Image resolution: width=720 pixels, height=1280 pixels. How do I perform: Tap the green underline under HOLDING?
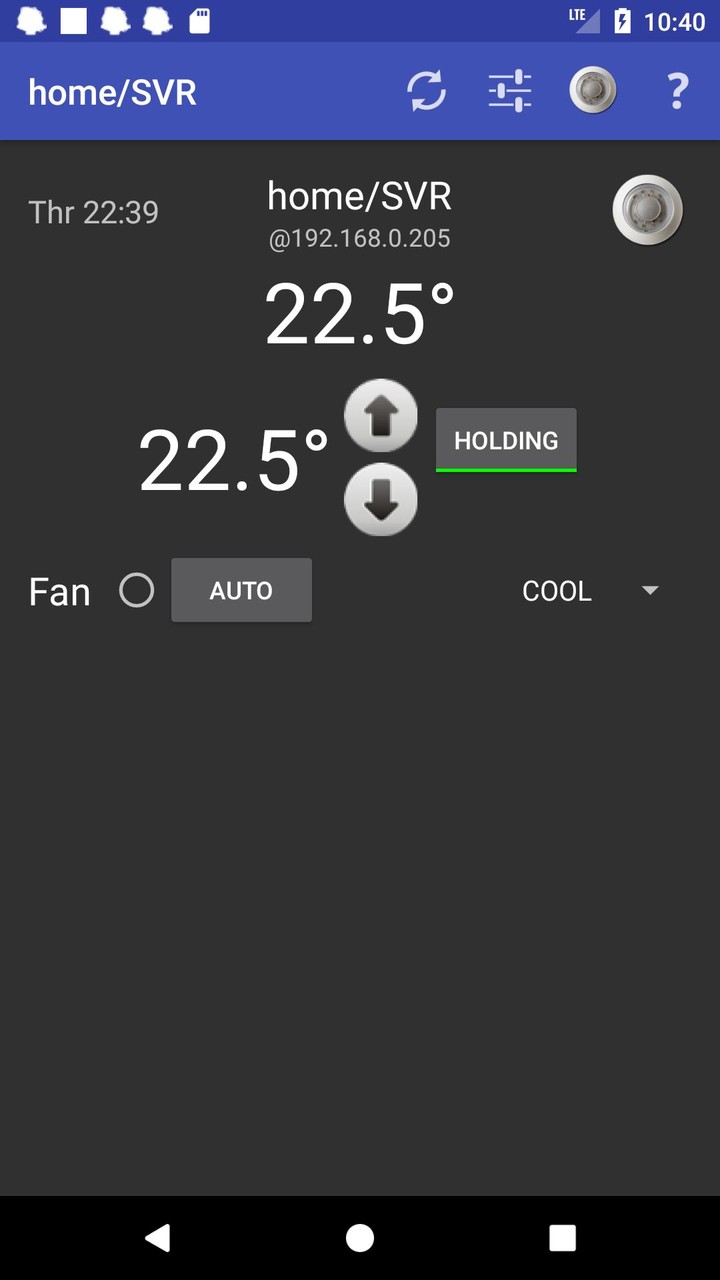click(x=506, y=467)
